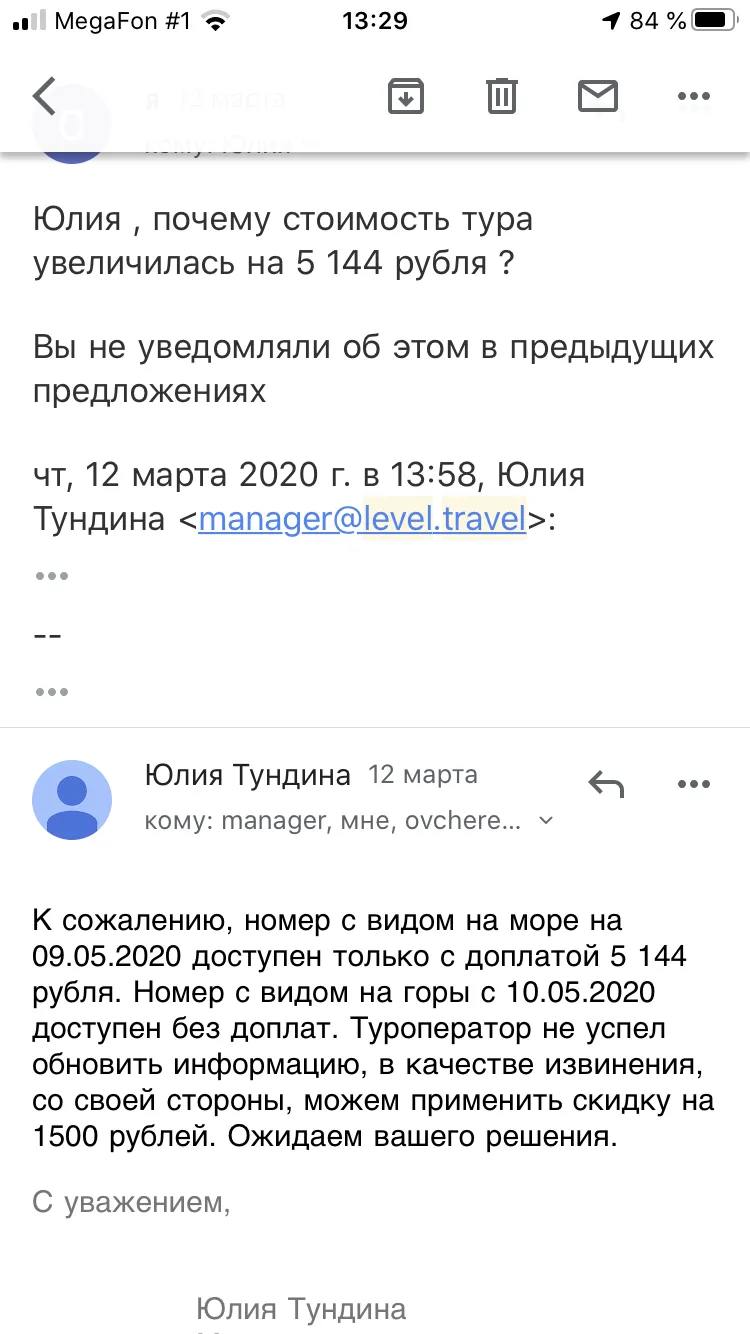Go back to the inbox
Viewport: 750px width, 1334px height.
pyautogui.click(x=45, y=96)
